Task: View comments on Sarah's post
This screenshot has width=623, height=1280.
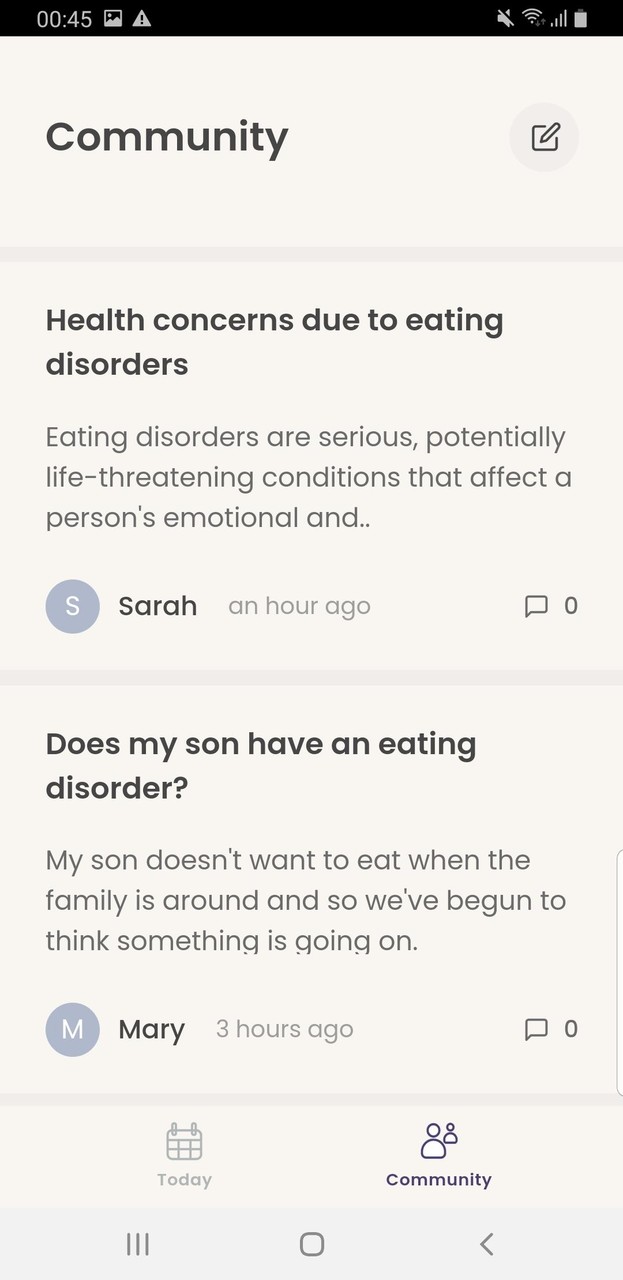Action: 551,606
